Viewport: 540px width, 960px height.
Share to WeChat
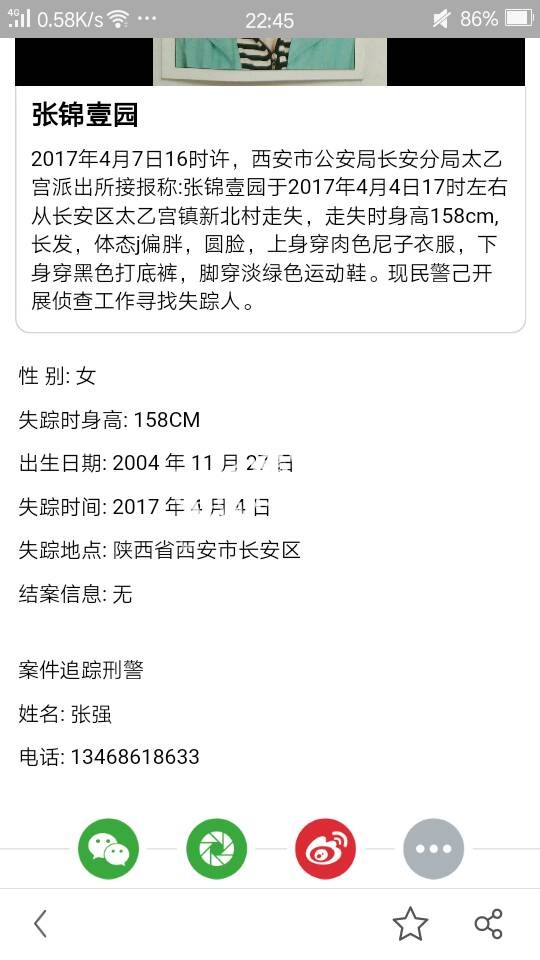tap(108, 849)
